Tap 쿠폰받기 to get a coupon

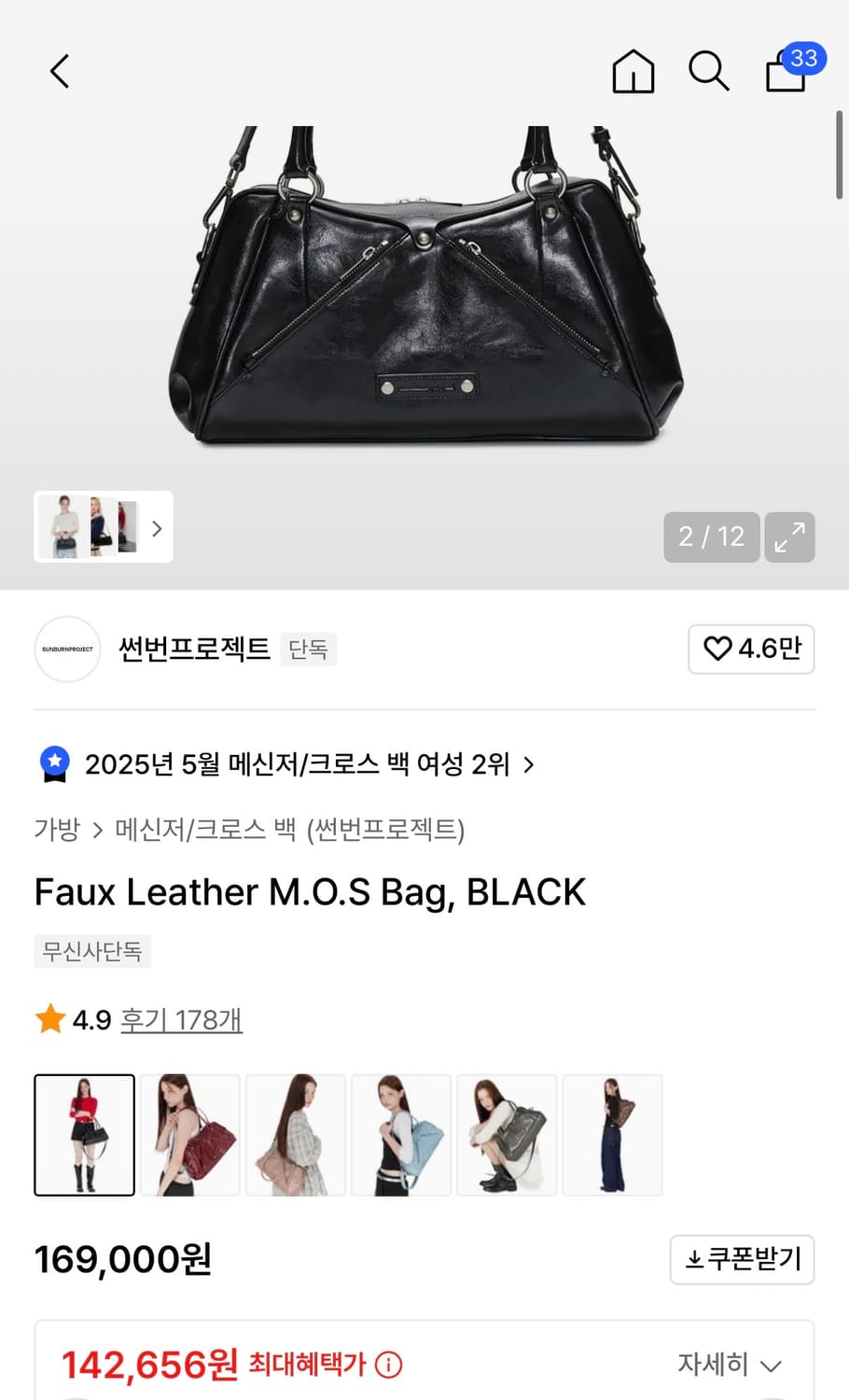[742, 1259]
